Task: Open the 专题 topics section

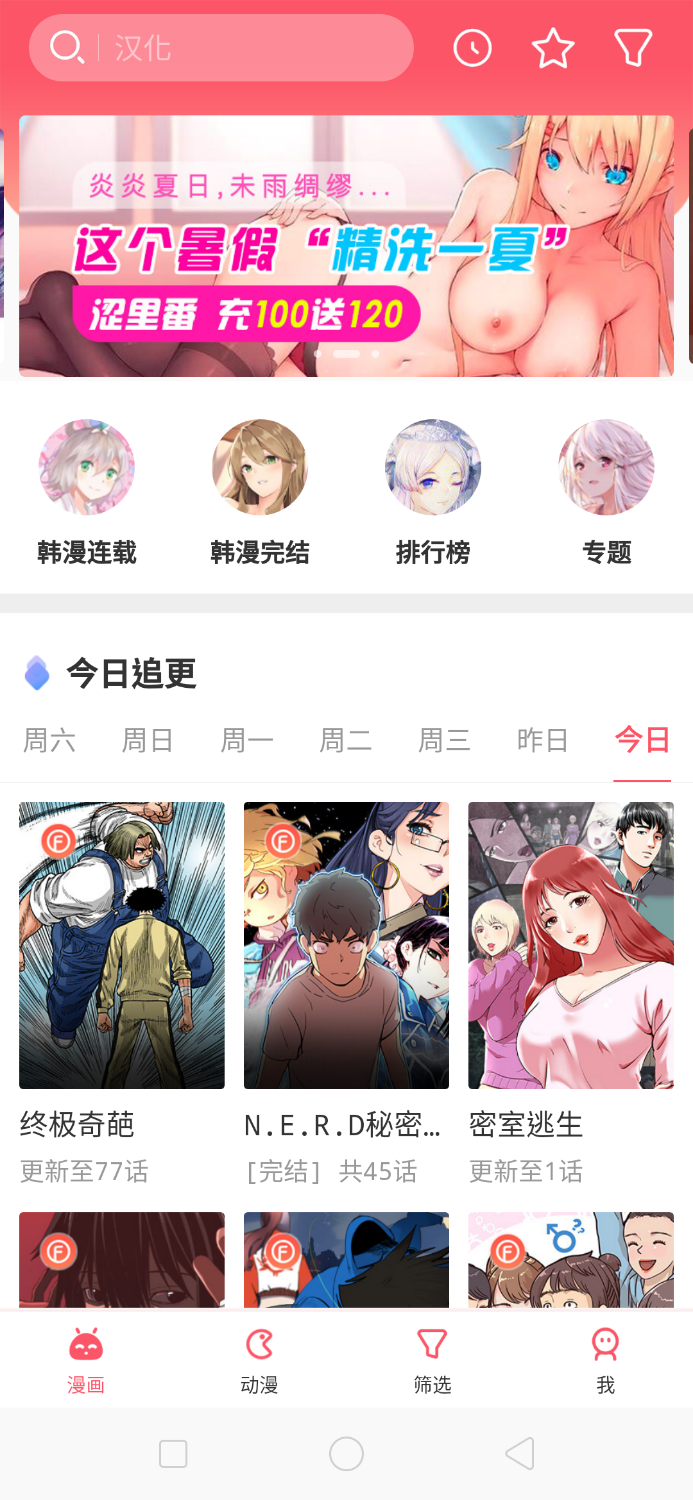Action: (606, 492)
